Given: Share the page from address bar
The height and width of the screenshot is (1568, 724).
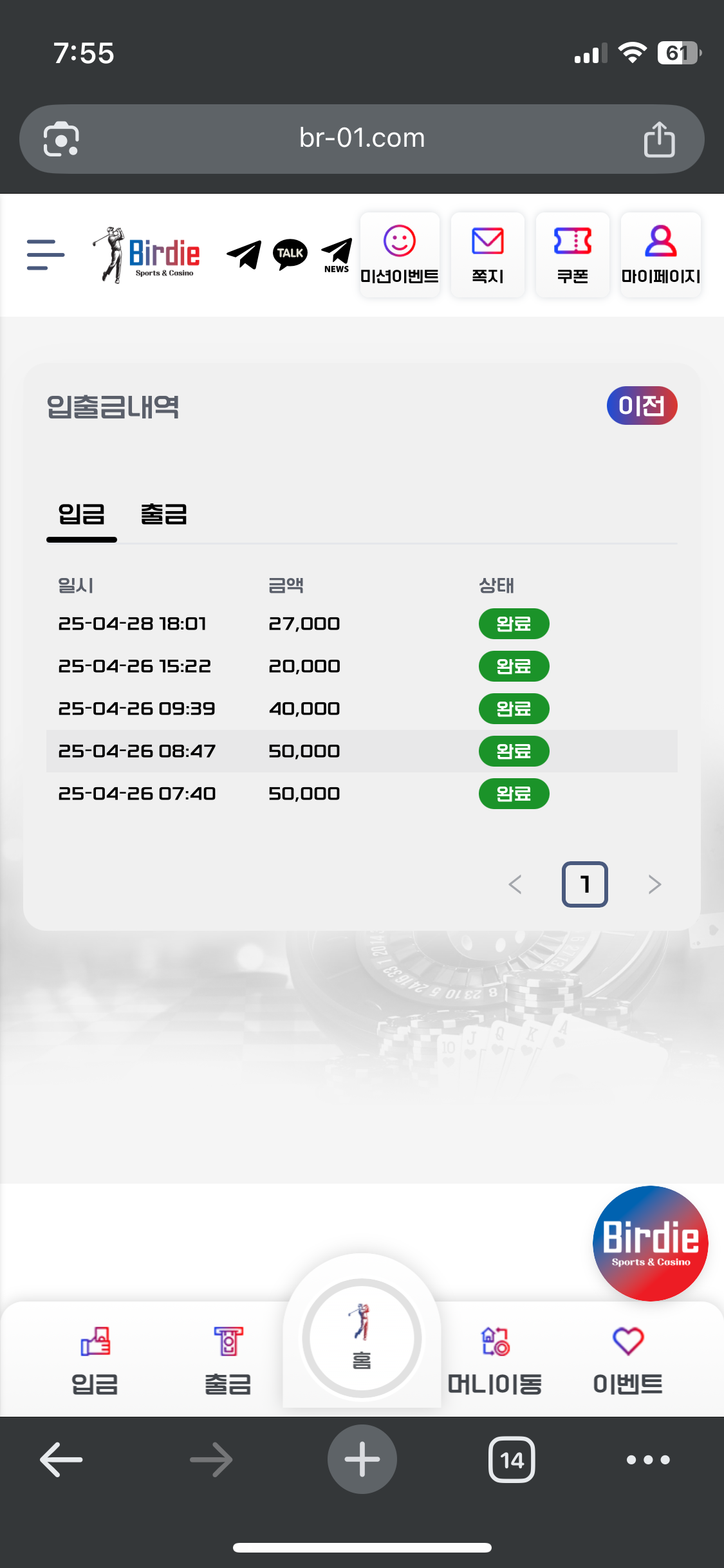Looking at the screenshot, I should tap(660, 139).
